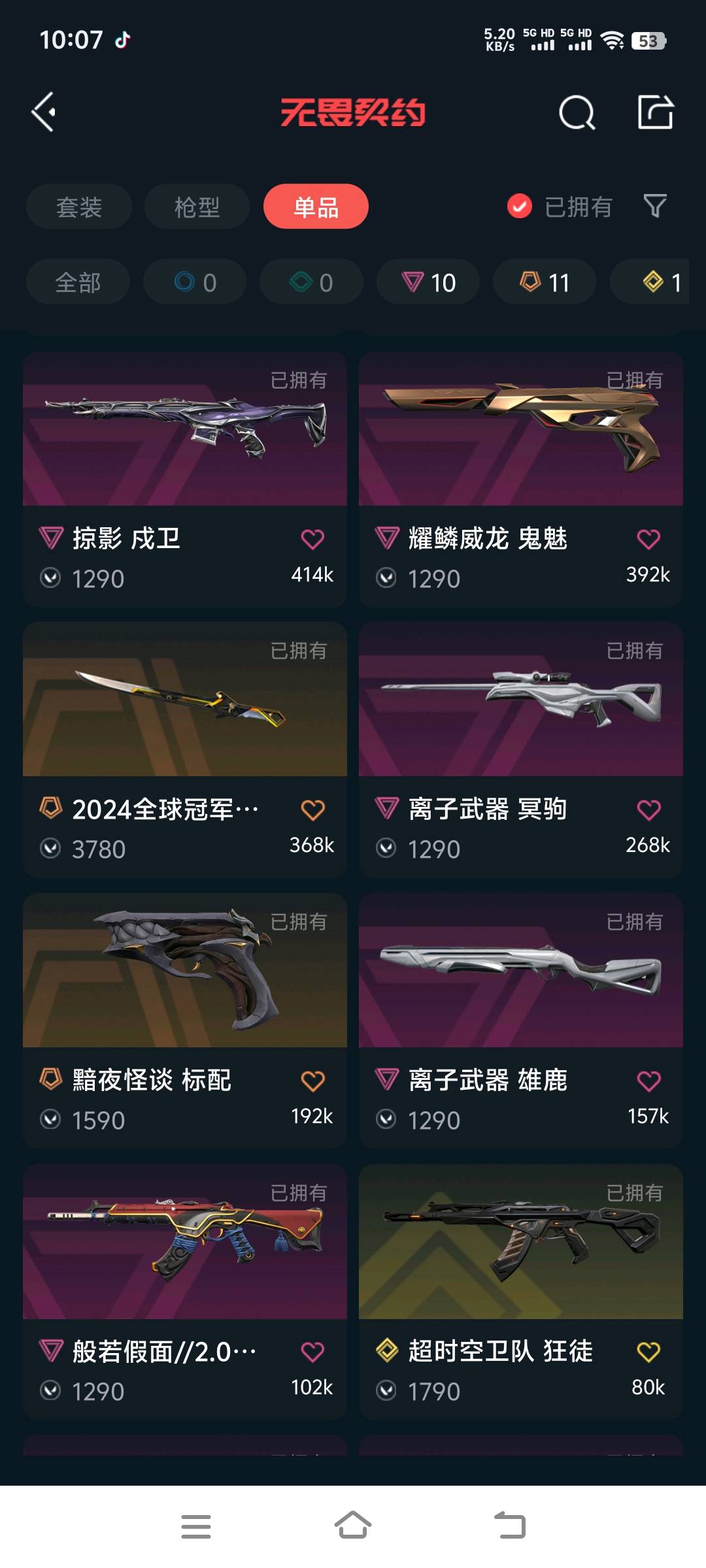Filter by the pink tier chip showing 10

point(428,282)
